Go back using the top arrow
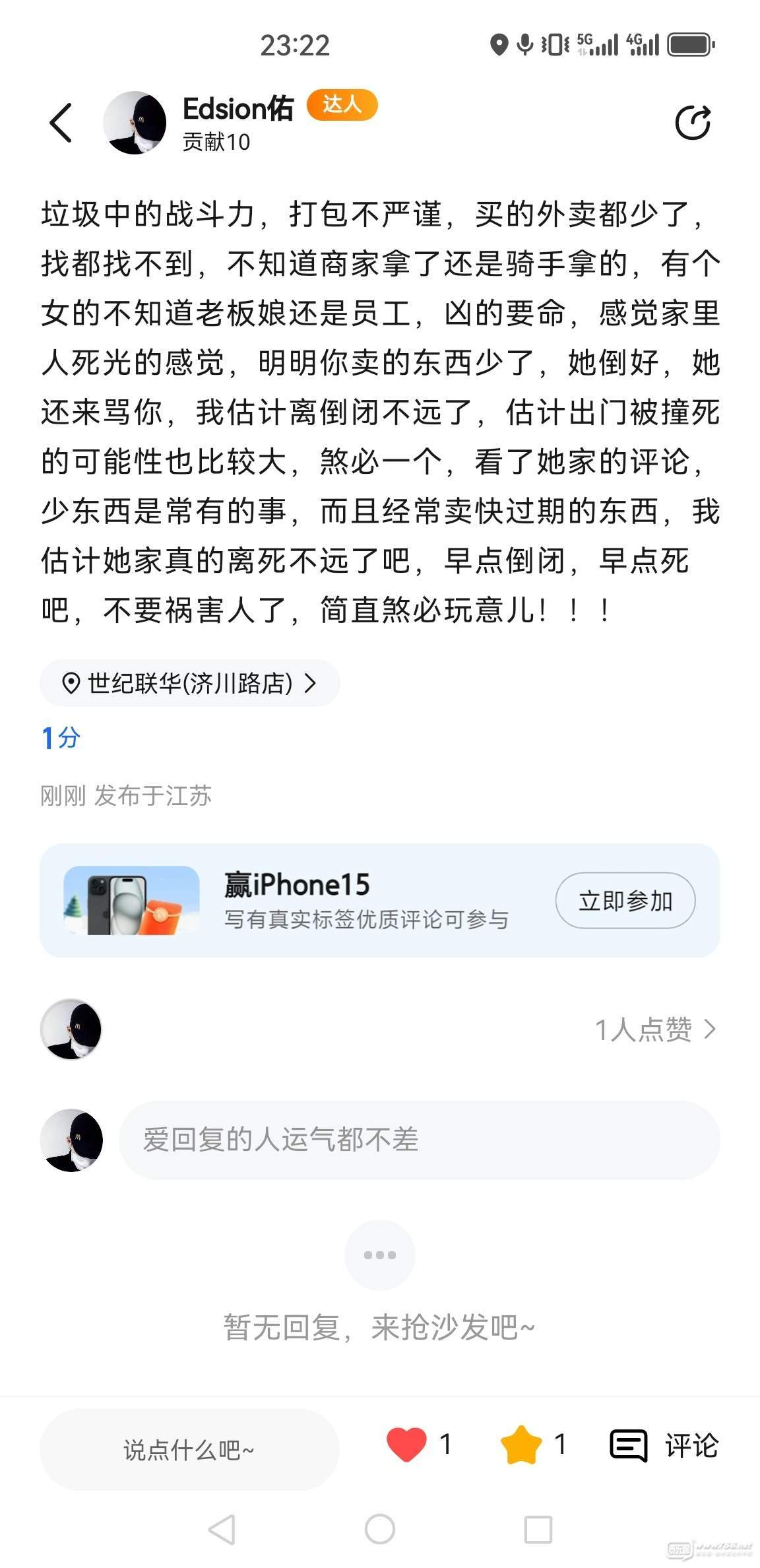 click(61, 123)
